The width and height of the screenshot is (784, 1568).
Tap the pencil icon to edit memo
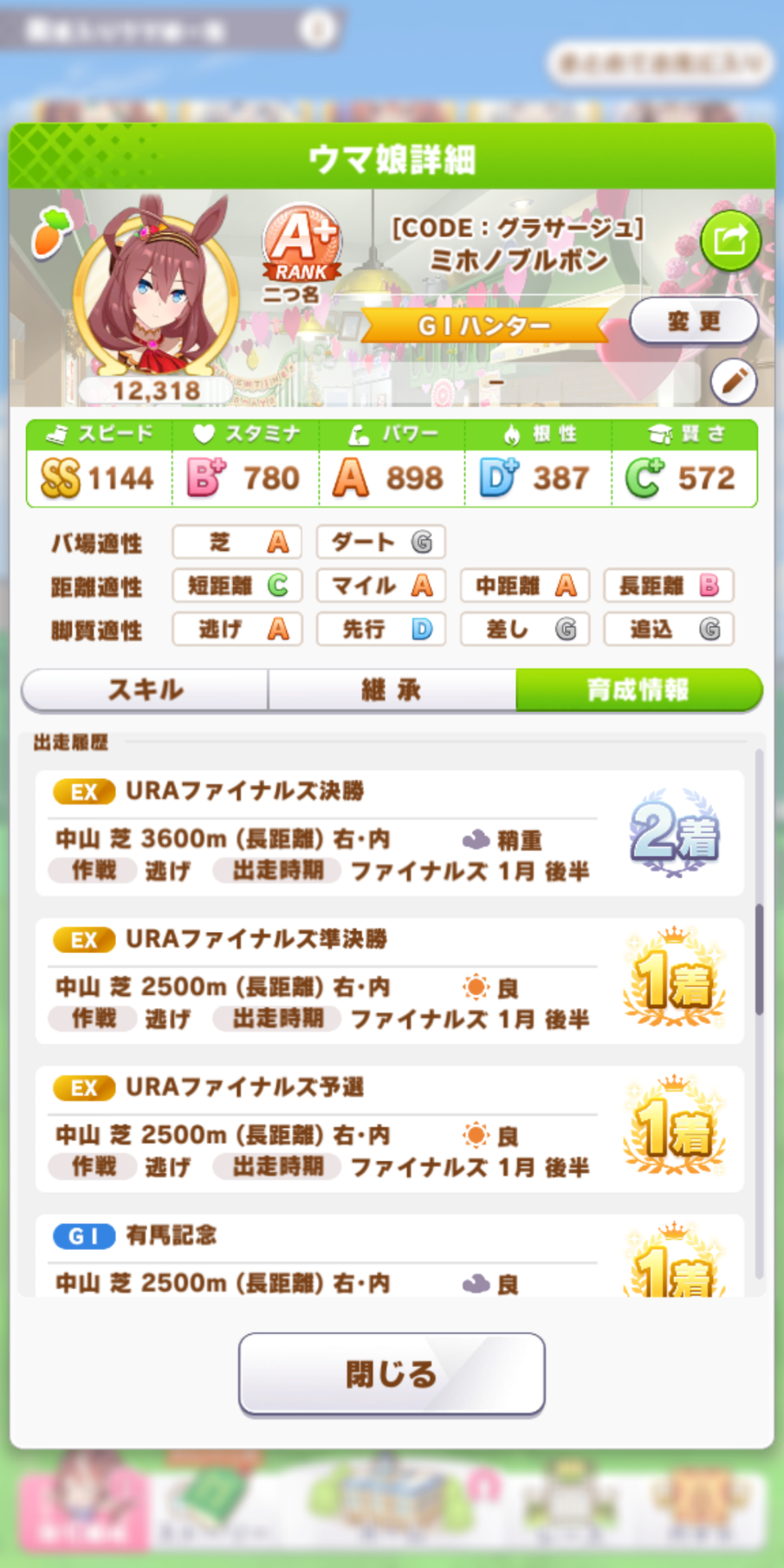tap(734, 381)
